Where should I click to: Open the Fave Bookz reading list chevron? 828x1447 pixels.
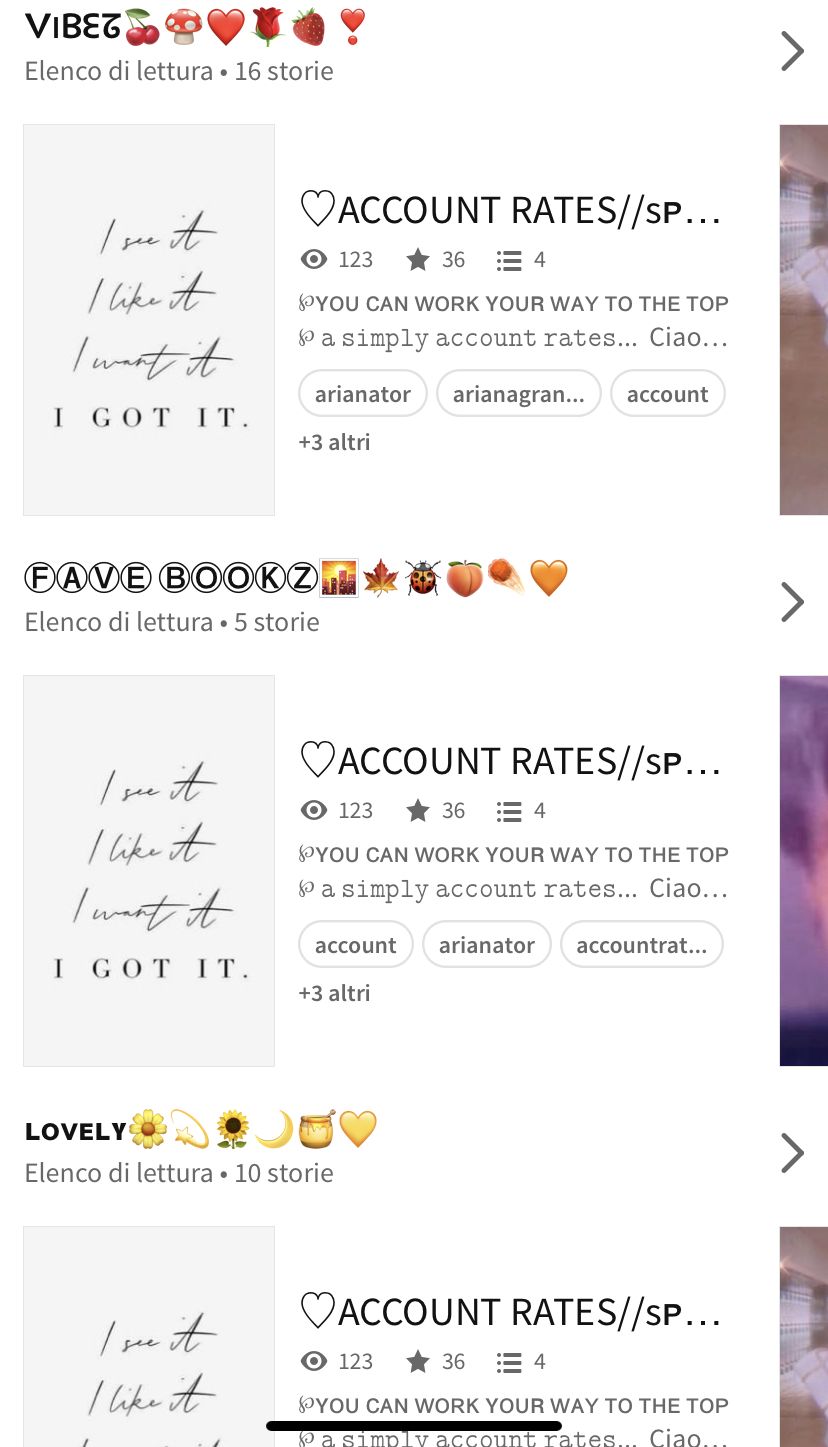coord(792,602)
